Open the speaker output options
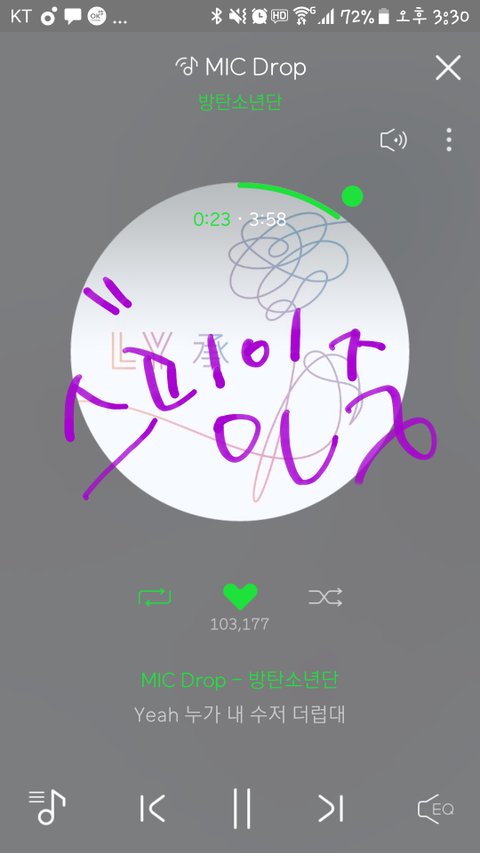The height and width of the screenshot is (853, 480). [x=393, y=140]
